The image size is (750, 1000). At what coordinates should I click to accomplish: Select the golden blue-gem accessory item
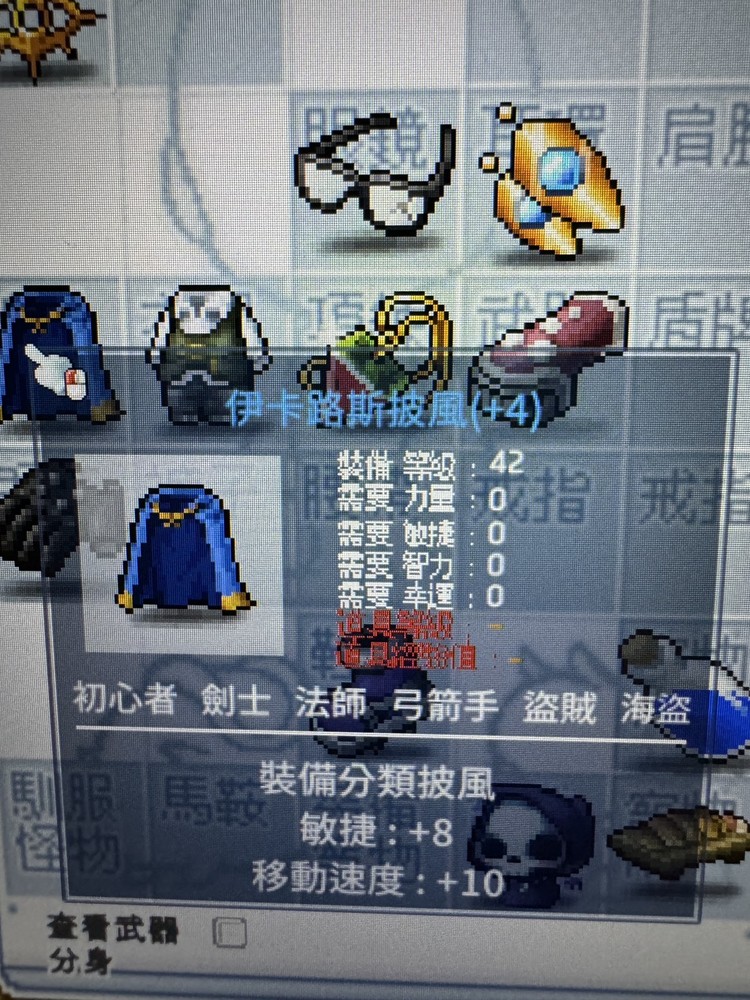(x=550, y=178)
